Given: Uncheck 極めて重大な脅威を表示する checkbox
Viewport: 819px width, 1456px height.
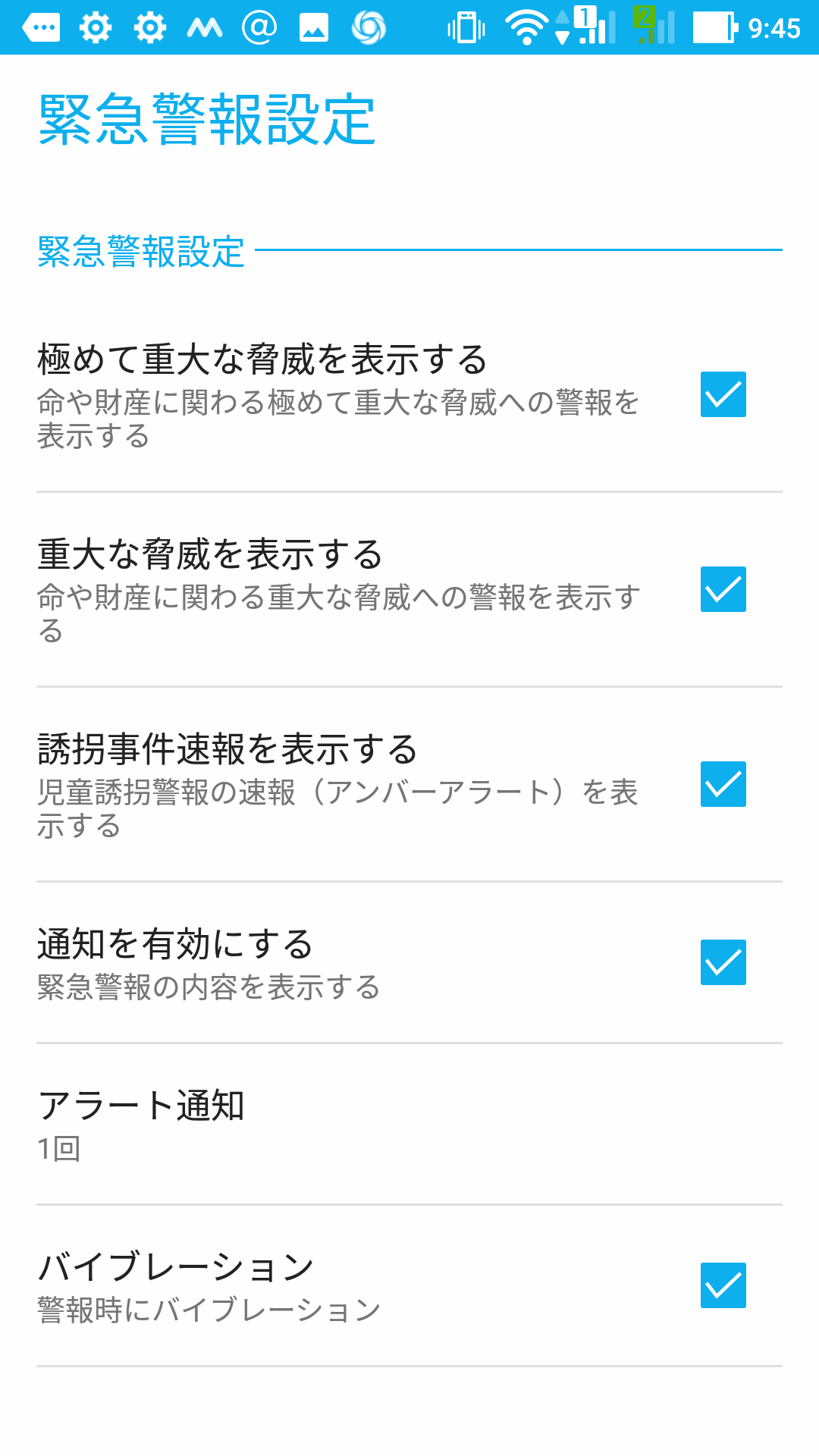Looking at the screenshot, I should [723, 394].
